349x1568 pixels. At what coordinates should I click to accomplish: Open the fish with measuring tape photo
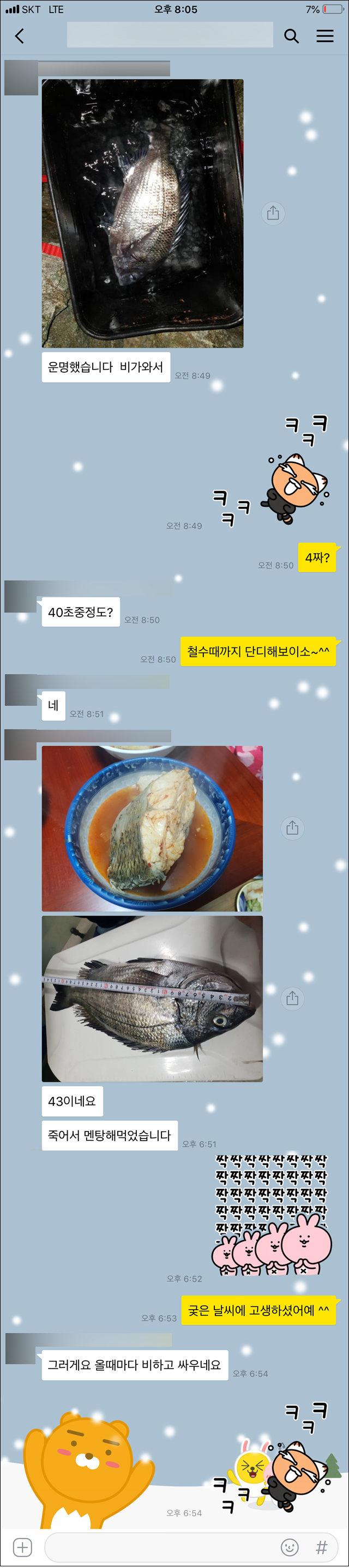152,998
